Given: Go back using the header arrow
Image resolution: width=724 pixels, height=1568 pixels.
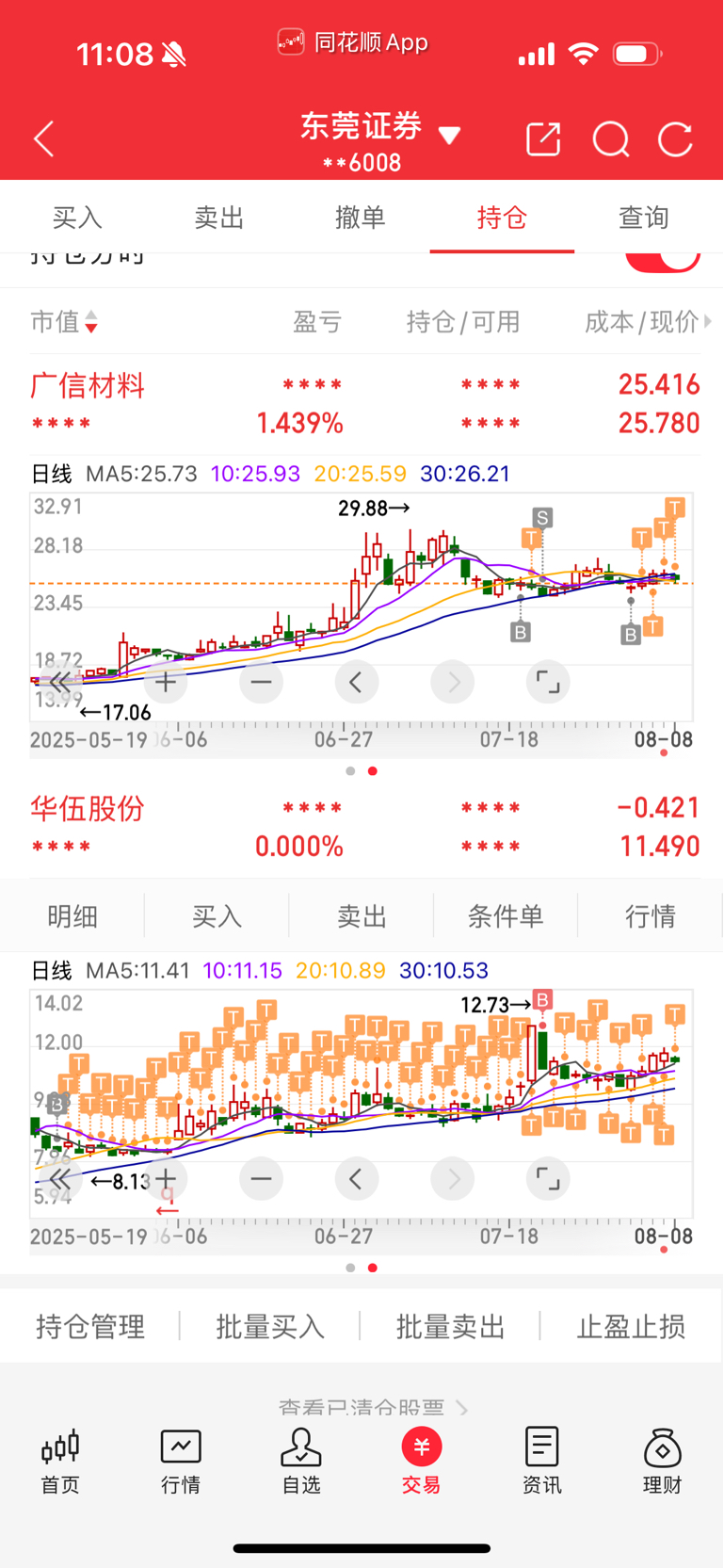Looking at the screenshot, I should pos(44,139).
